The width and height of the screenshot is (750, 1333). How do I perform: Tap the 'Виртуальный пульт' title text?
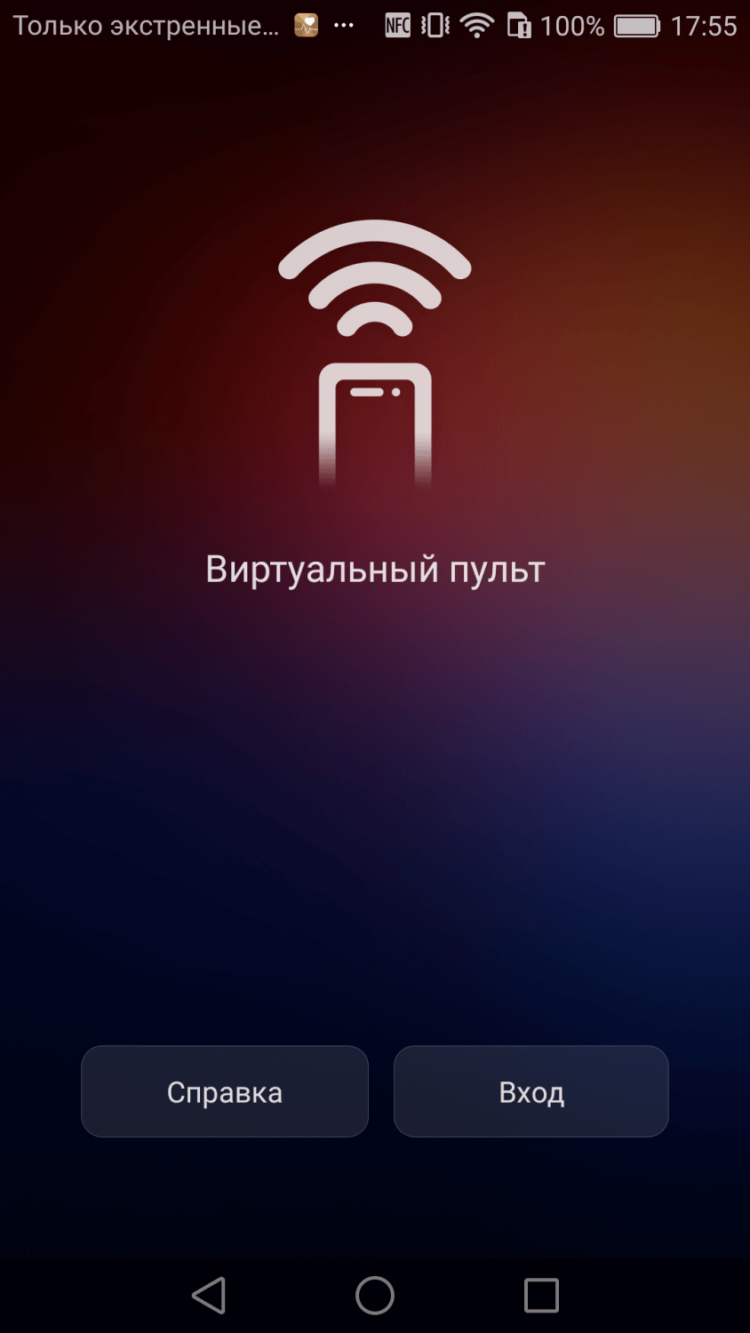pyautogui.click(x=374, y=568)
